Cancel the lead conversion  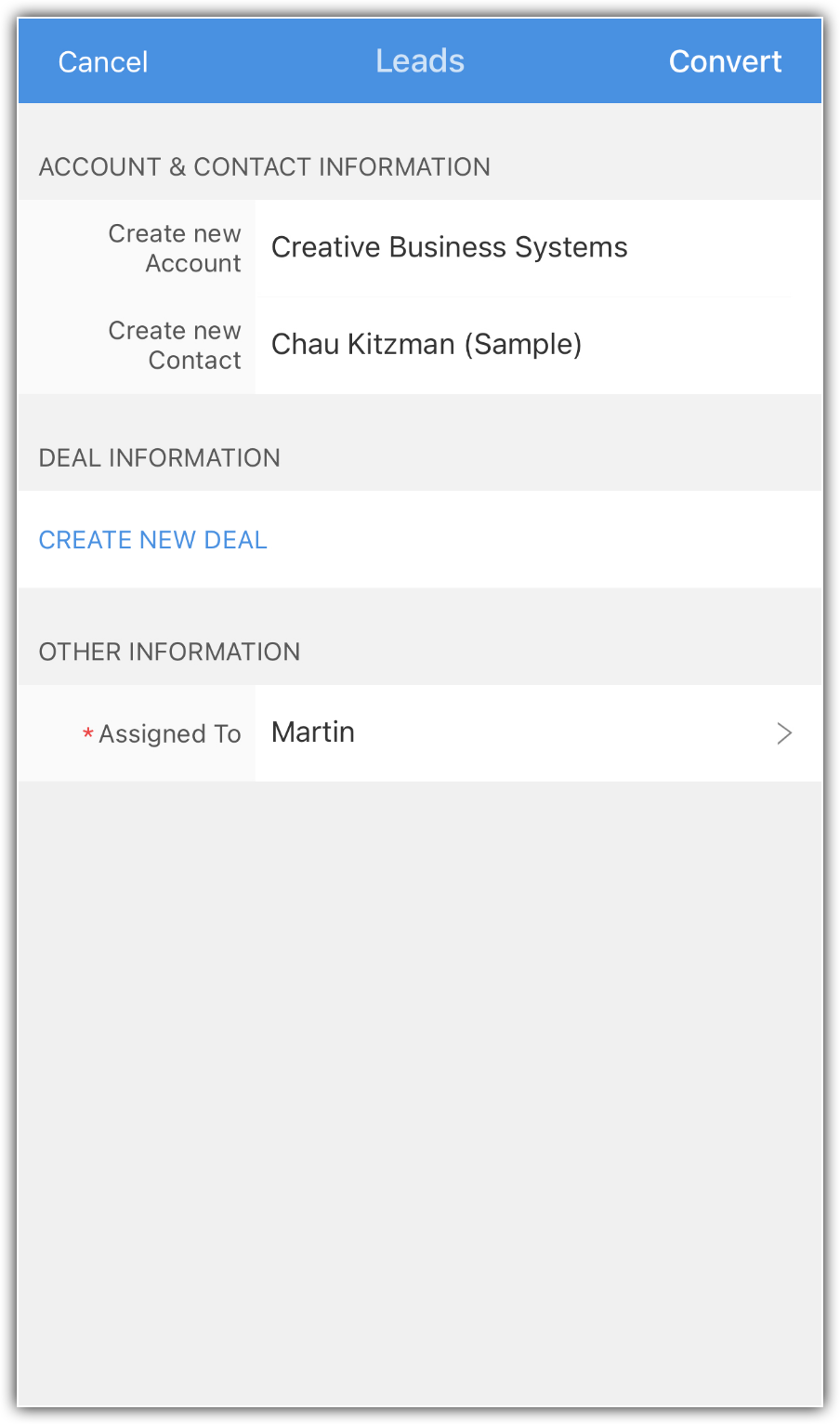click(103, 62)
